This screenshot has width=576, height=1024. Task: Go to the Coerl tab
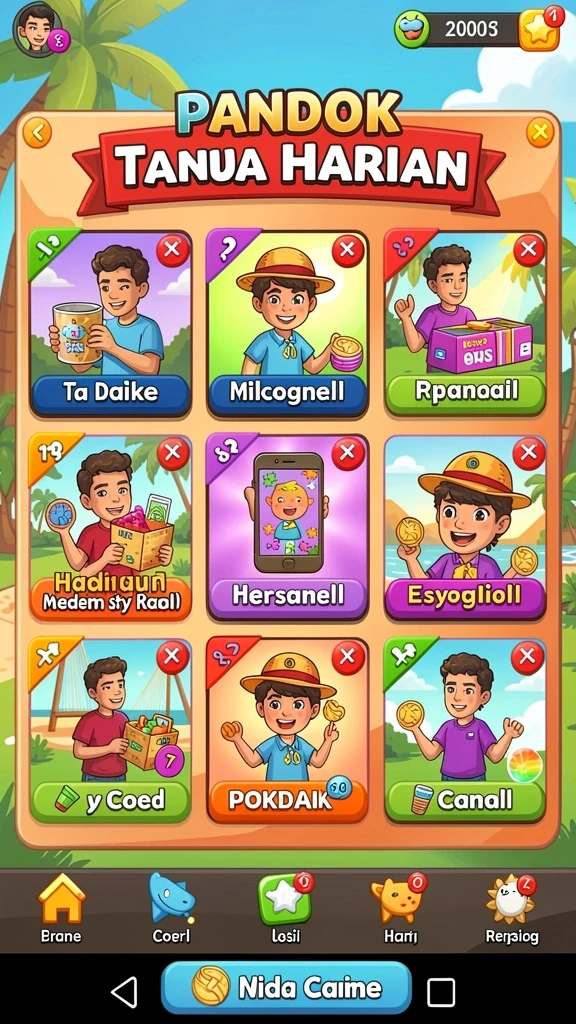pyautogui.click(x=172, y=908)
